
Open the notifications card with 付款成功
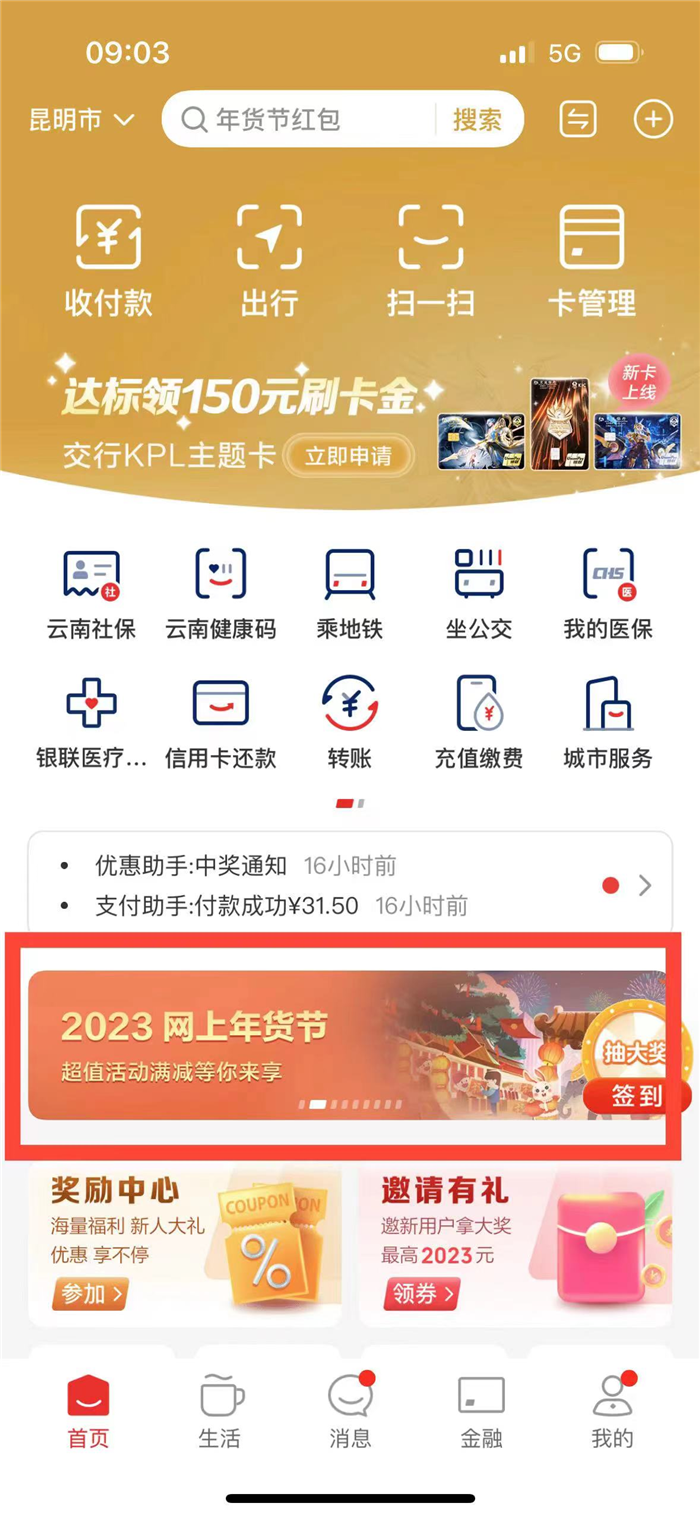pyautogui.click(x=349, y=886)
